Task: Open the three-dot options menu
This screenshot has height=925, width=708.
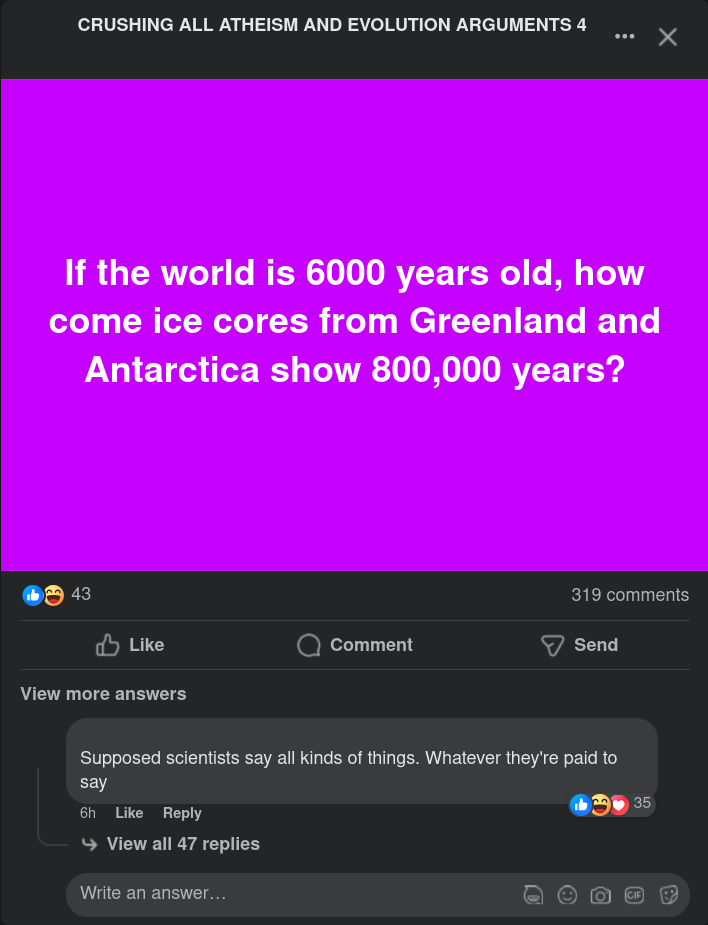Action: point(624,37)
